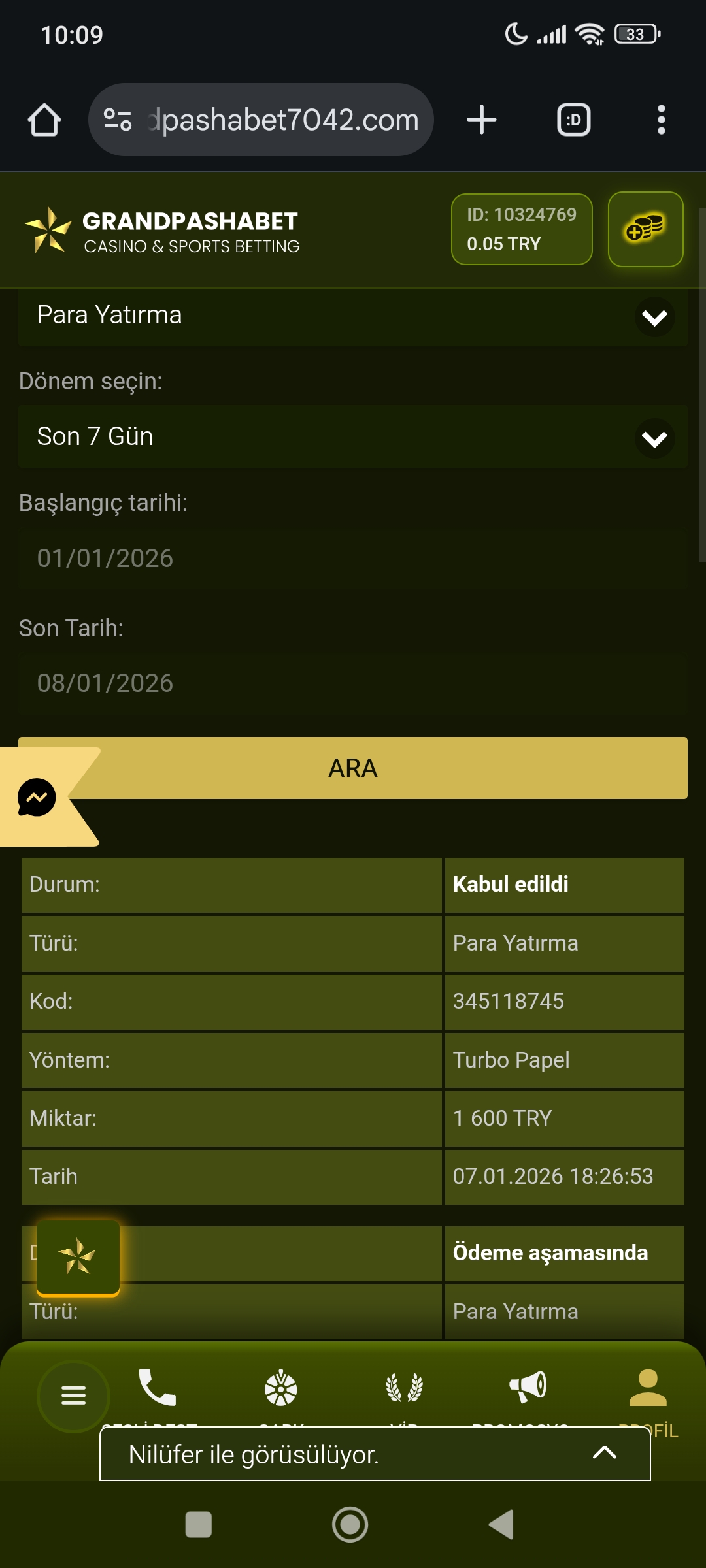The width and height of the screenshot is (706, 1568).
Task: Expand the Nilüfer chat bar
Action: (375, 1454)
